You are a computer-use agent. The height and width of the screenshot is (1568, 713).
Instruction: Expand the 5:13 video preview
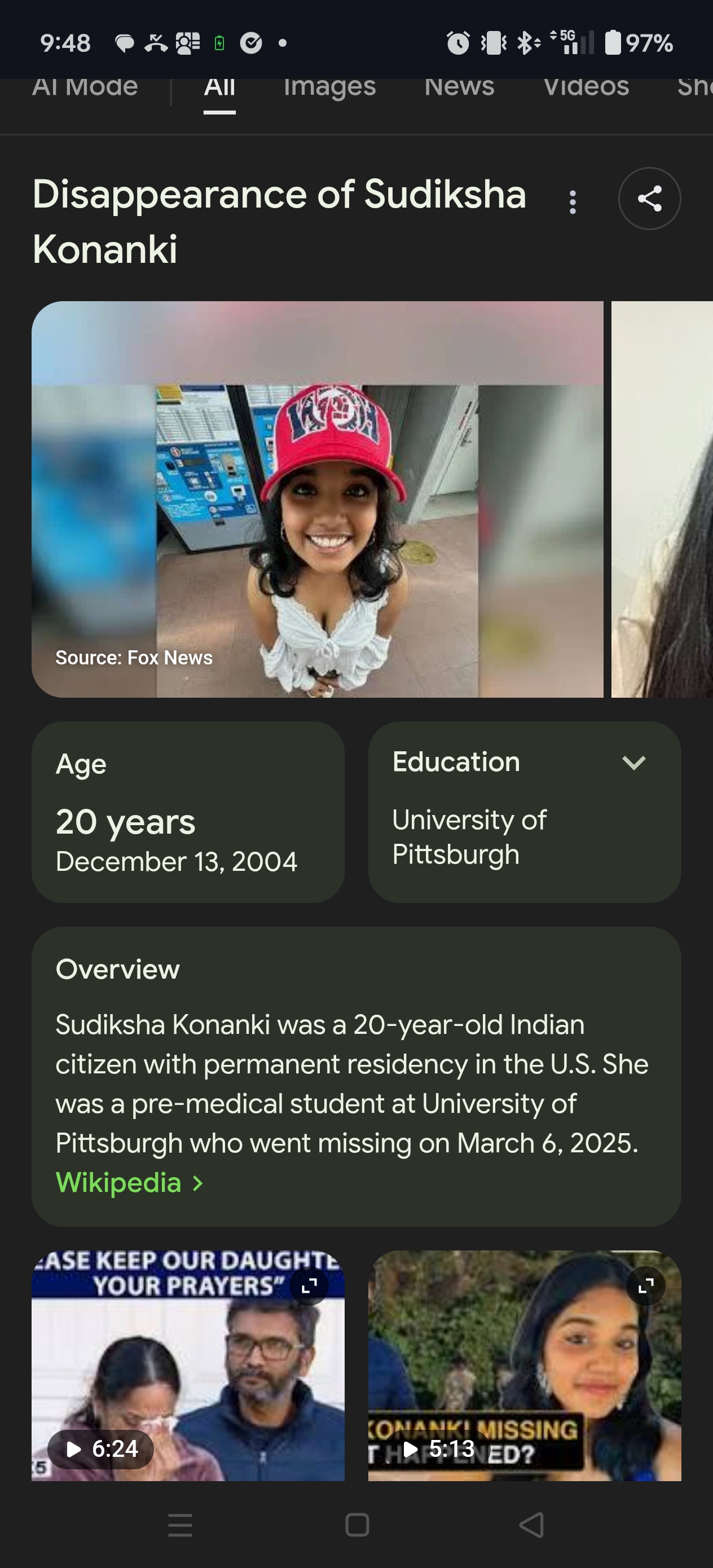645,1285
